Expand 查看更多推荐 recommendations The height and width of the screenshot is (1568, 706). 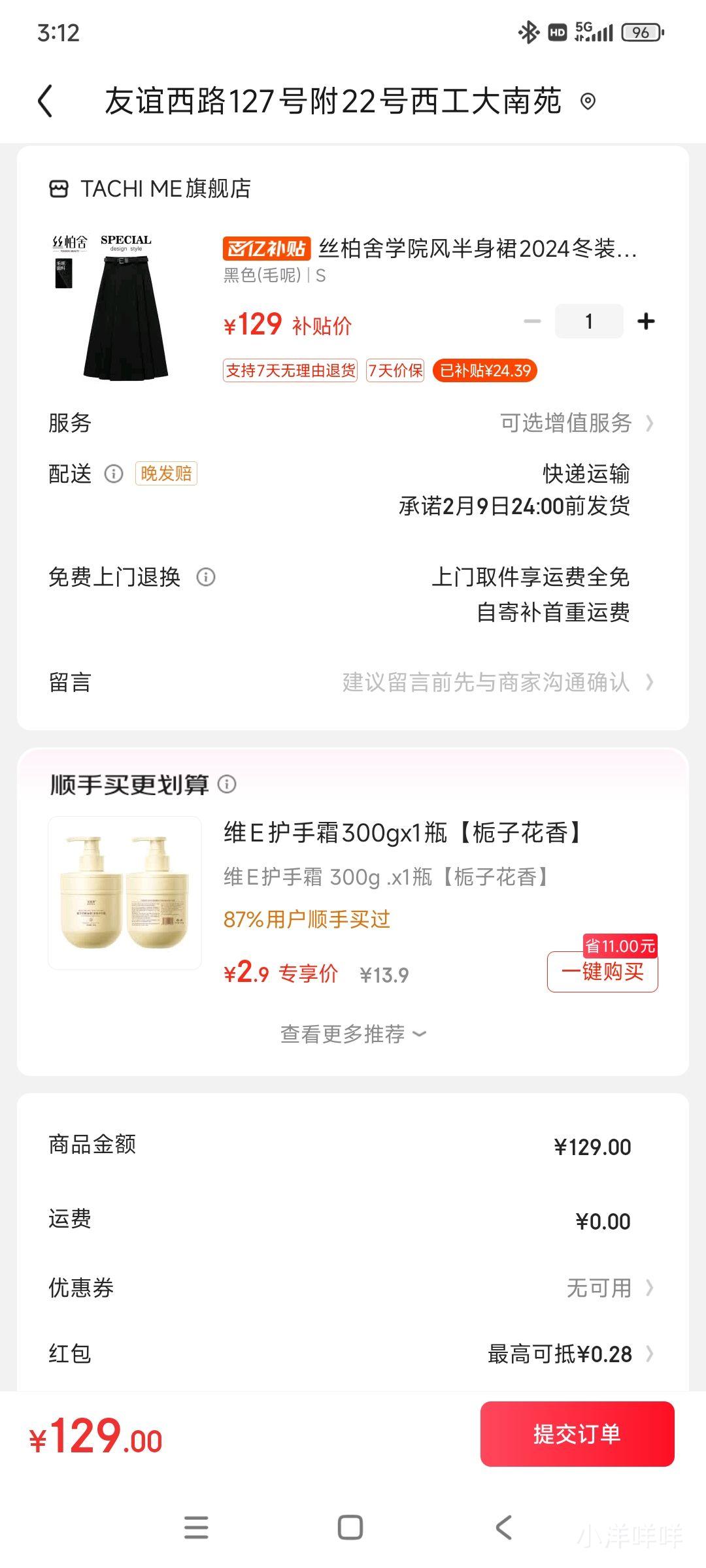pos(353,1034)
